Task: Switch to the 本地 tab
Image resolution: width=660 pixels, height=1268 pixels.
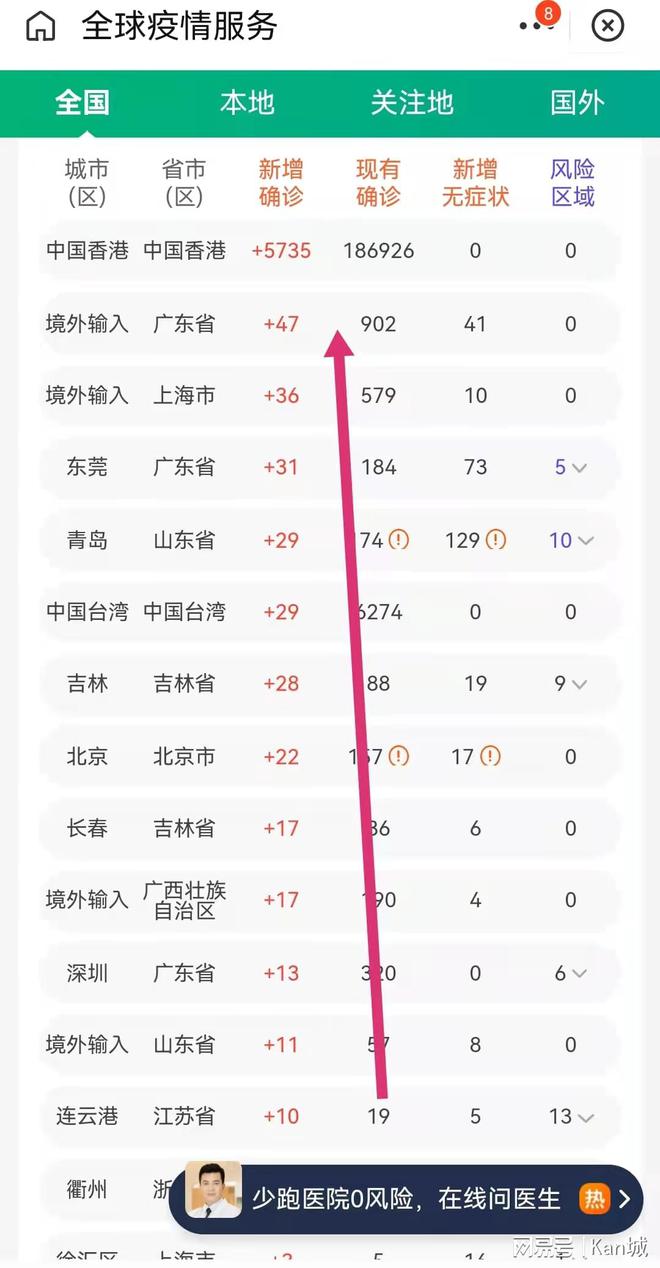Action: point(247,102)
